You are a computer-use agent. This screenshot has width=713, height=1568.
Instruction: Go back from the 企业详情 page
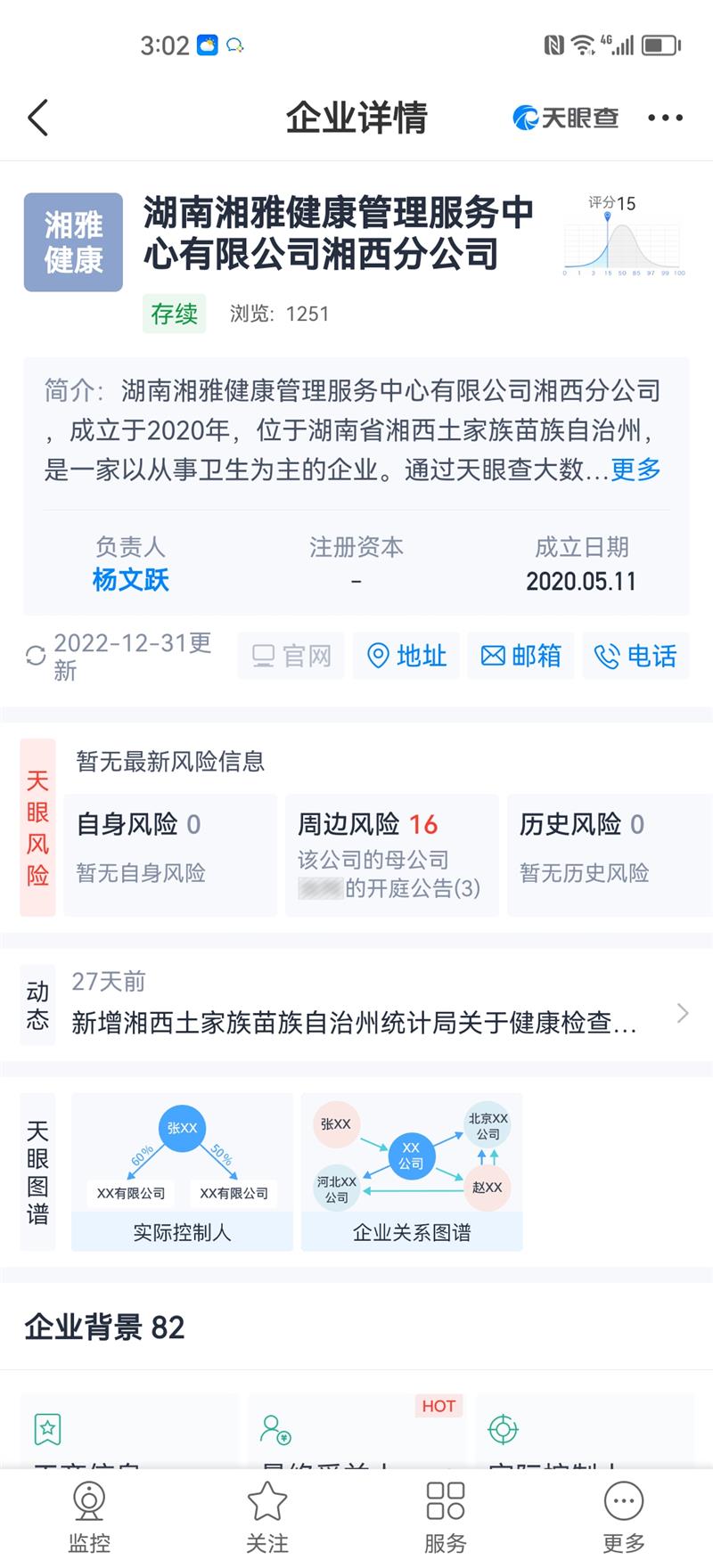click(x=37, y=118)
